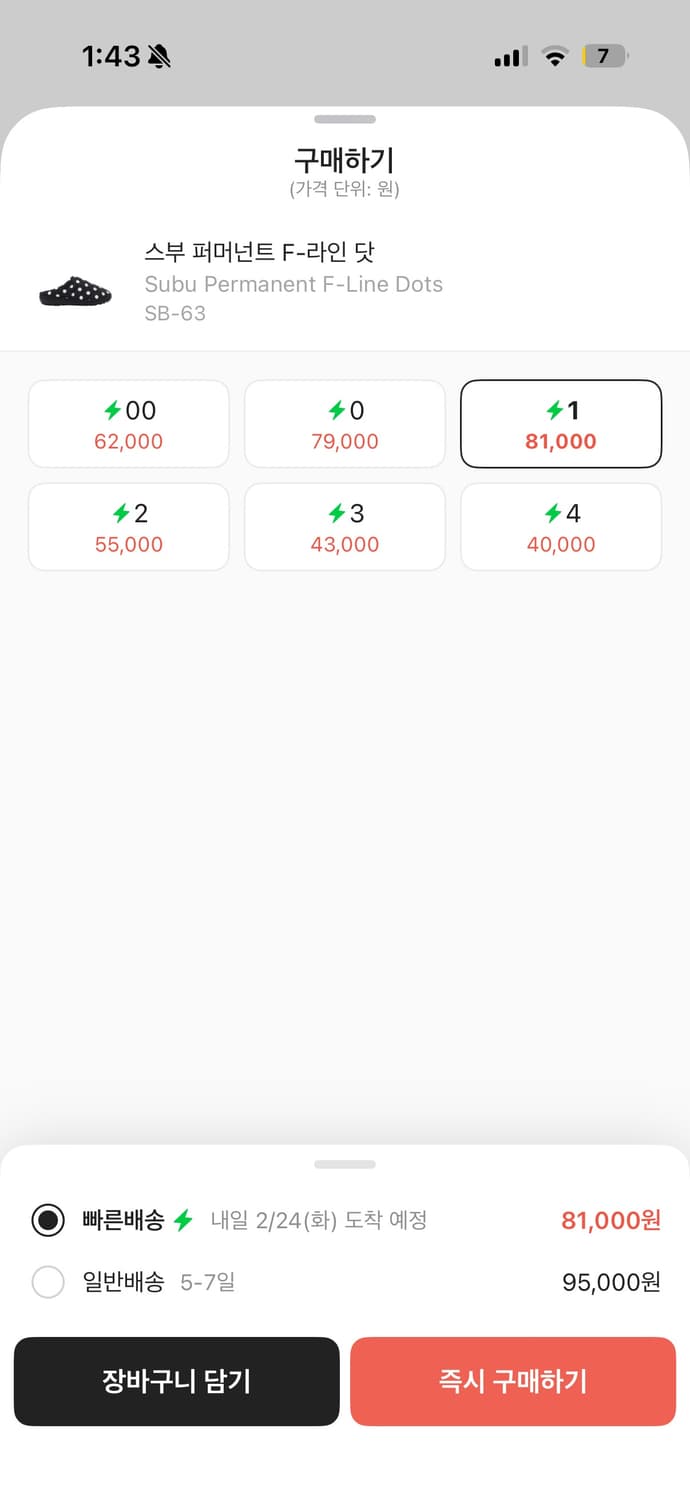Tap 즉시 구매하기 to buy now

tap(513, 1381)
